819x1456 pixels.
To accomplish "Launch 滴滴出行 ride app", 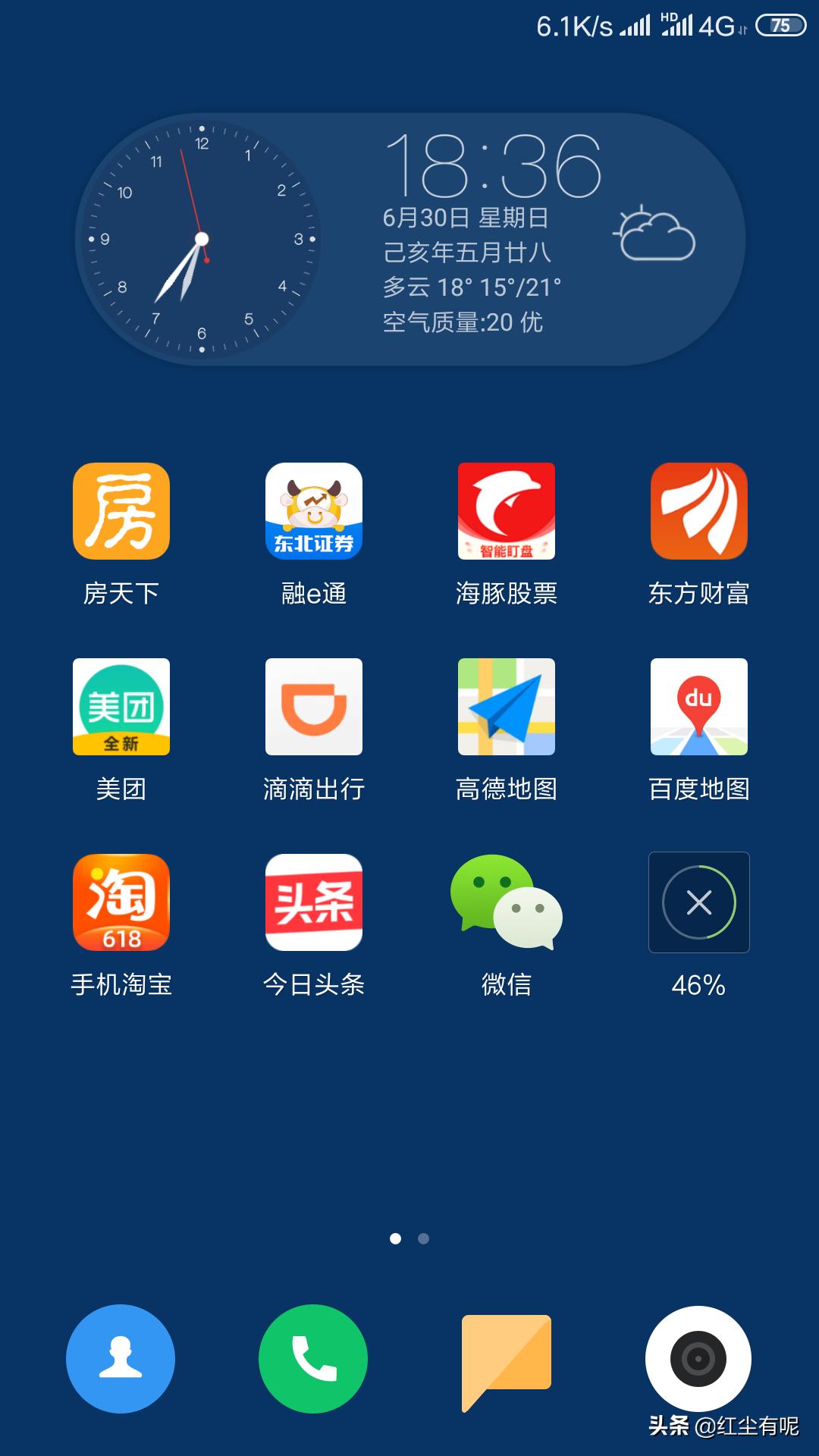I will pyautogui.click(x=314, y=707).
